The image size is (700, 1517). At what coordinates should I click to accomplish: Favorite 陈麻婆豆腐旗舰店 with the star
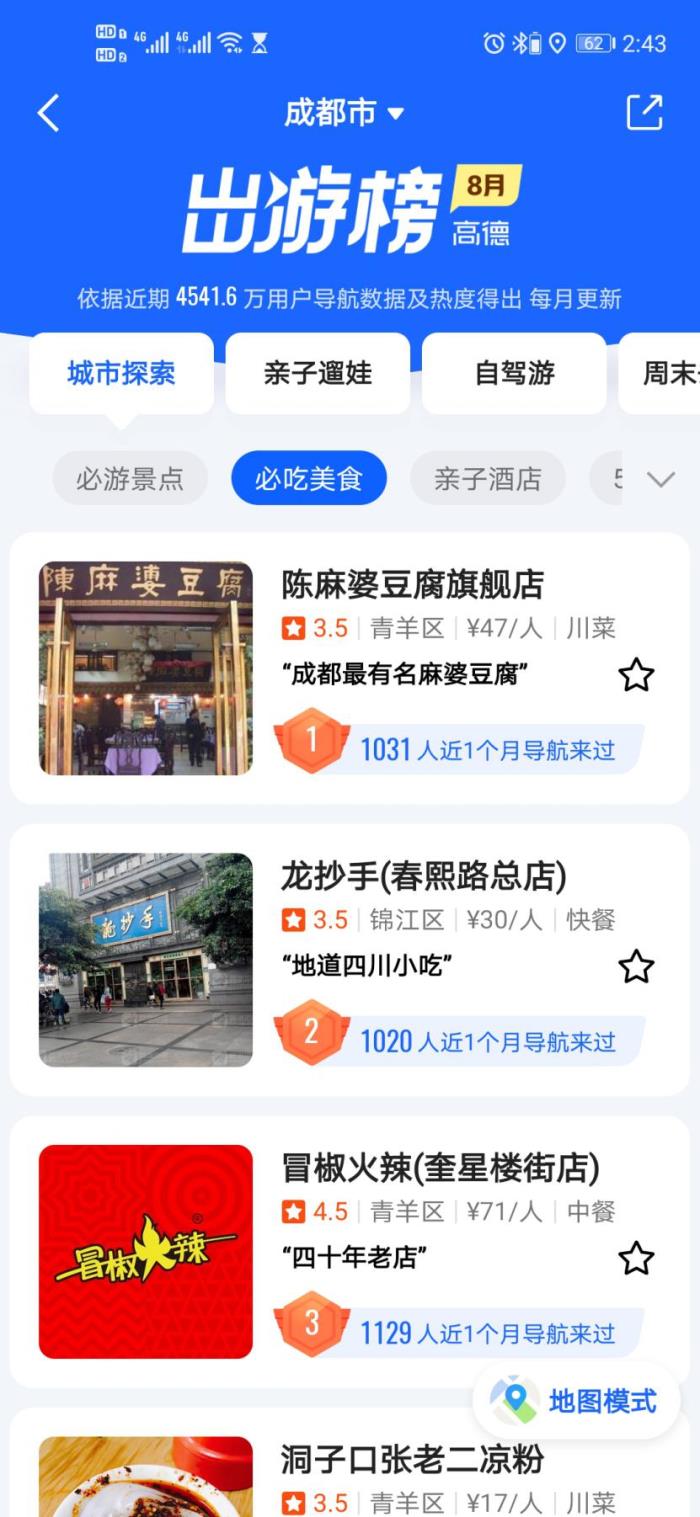pyautogui.click(x=636, y=675)
